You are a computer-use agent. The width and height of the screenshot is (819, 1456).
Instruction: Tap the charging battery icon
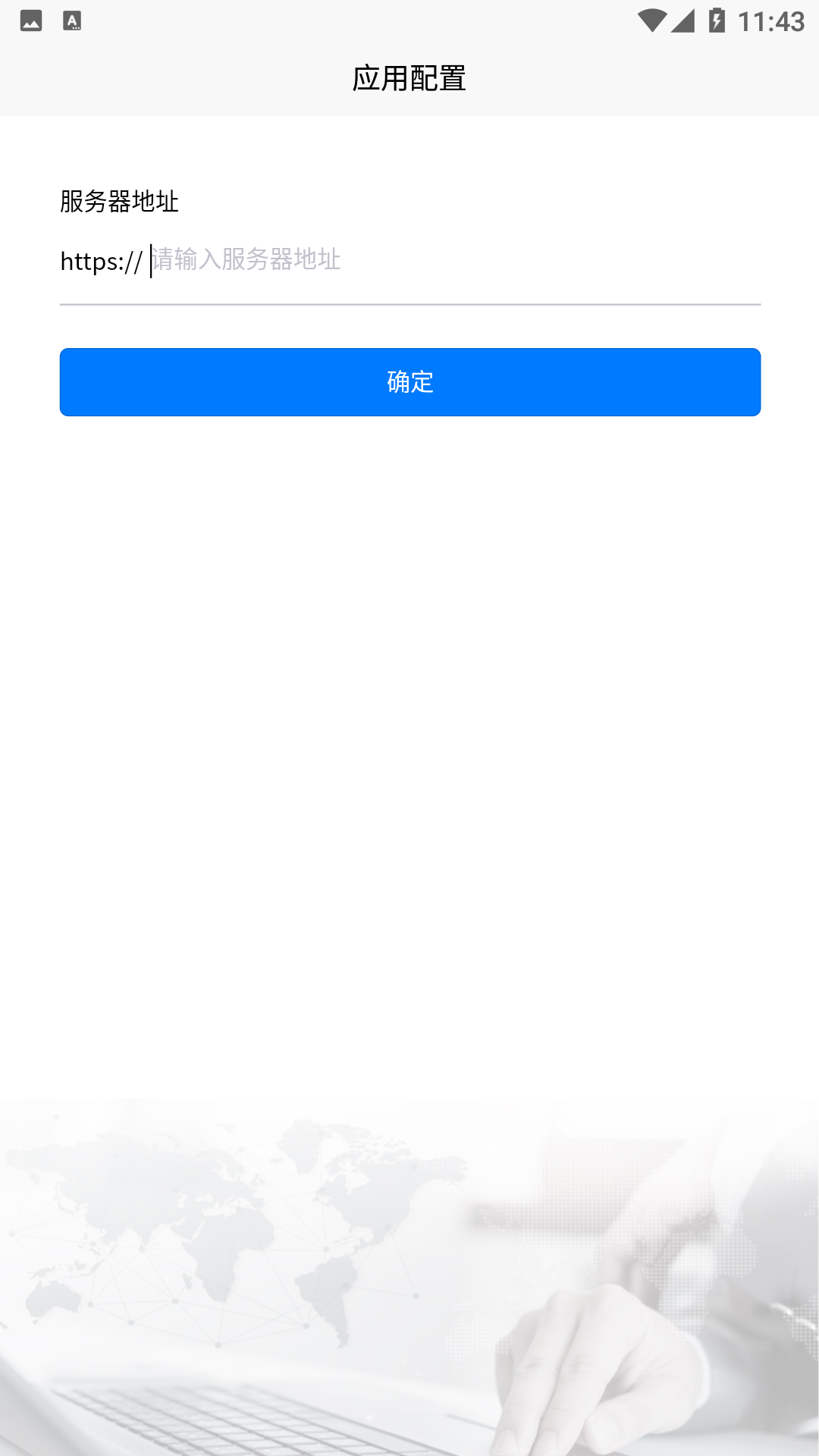pos(715,20)
